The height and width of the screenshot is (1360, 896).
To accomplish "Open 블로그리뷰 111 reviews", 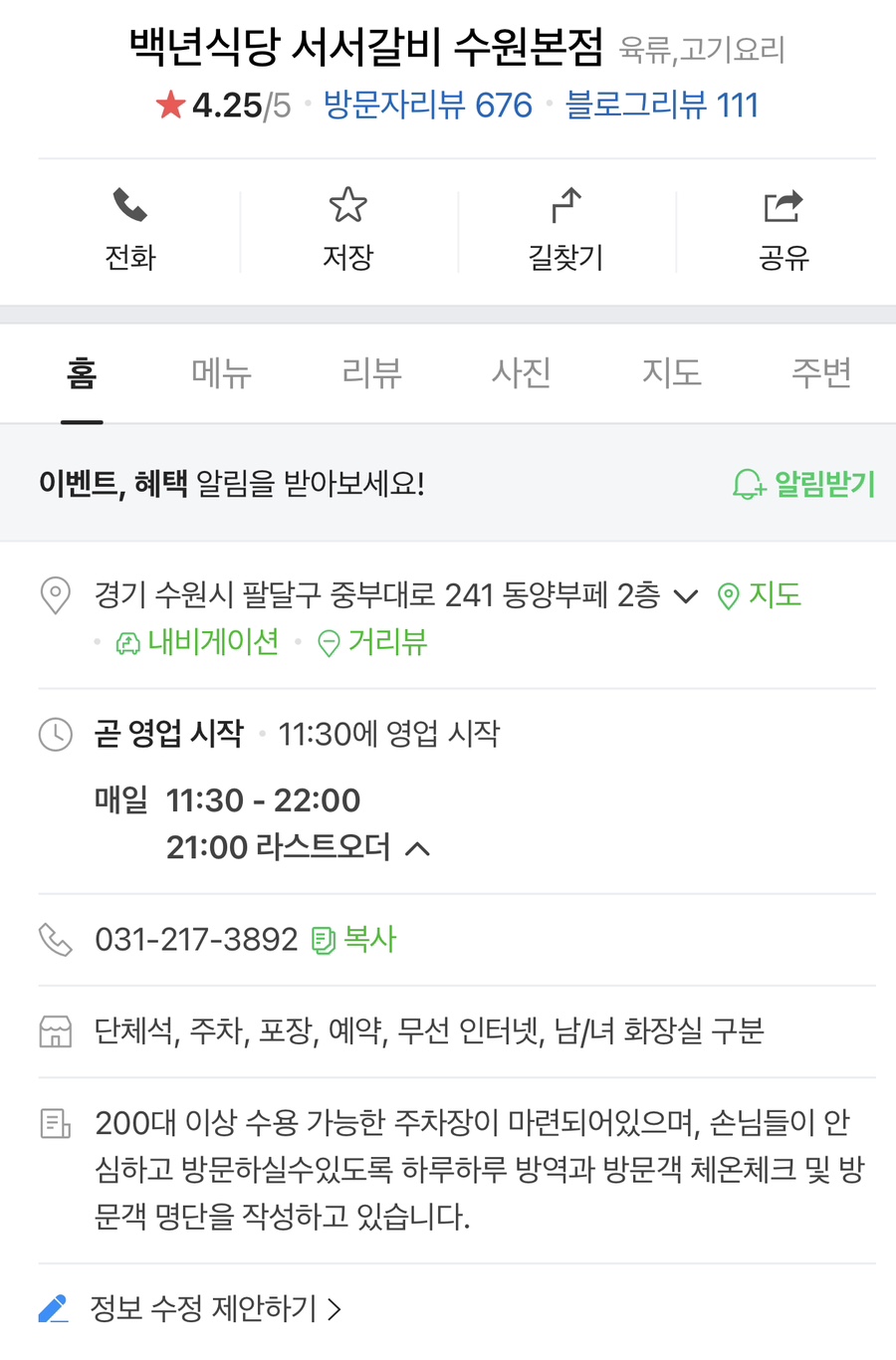I will coord(662,106).
